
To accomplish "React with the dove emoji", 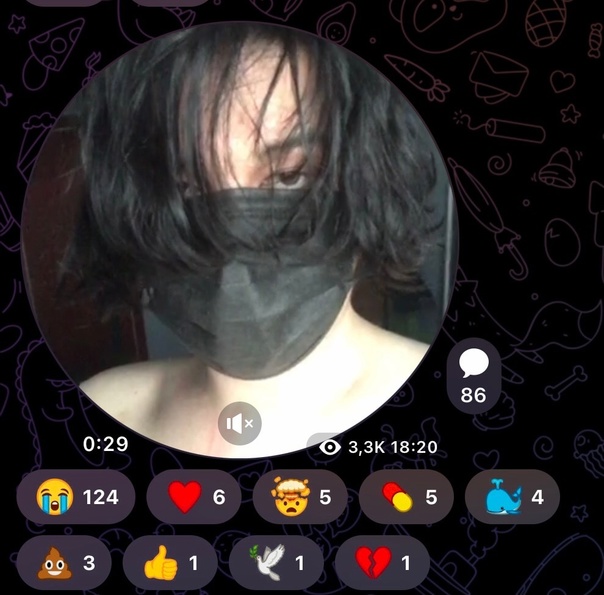I will pyautogui.click(x=275, y=563).
